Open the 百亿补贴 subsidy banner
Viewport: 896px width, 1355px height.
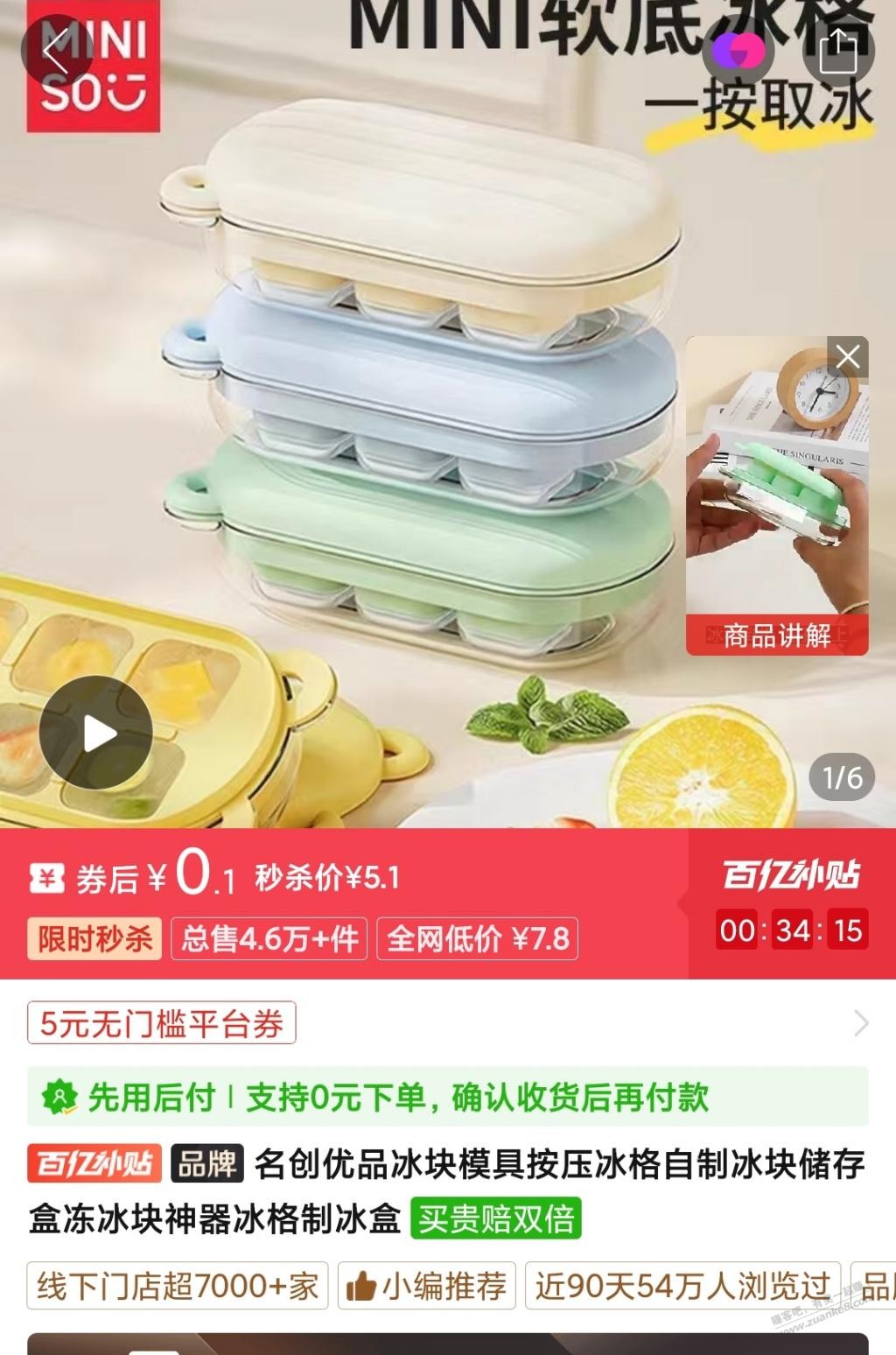coord(791,874)
